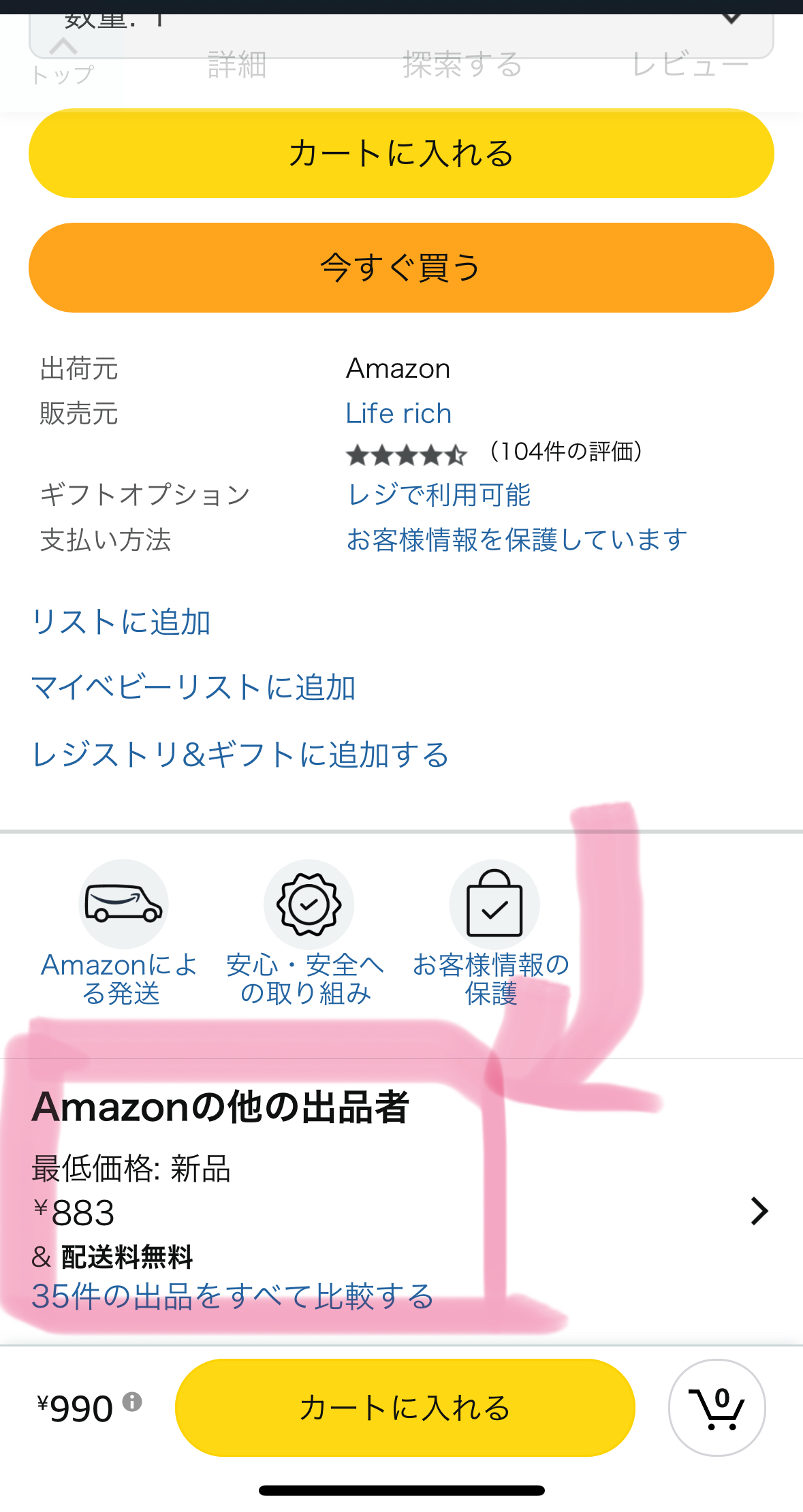Tap the large カートに入れる button
This screenshot has width=803, height=1512.
(x=401, y=153)
